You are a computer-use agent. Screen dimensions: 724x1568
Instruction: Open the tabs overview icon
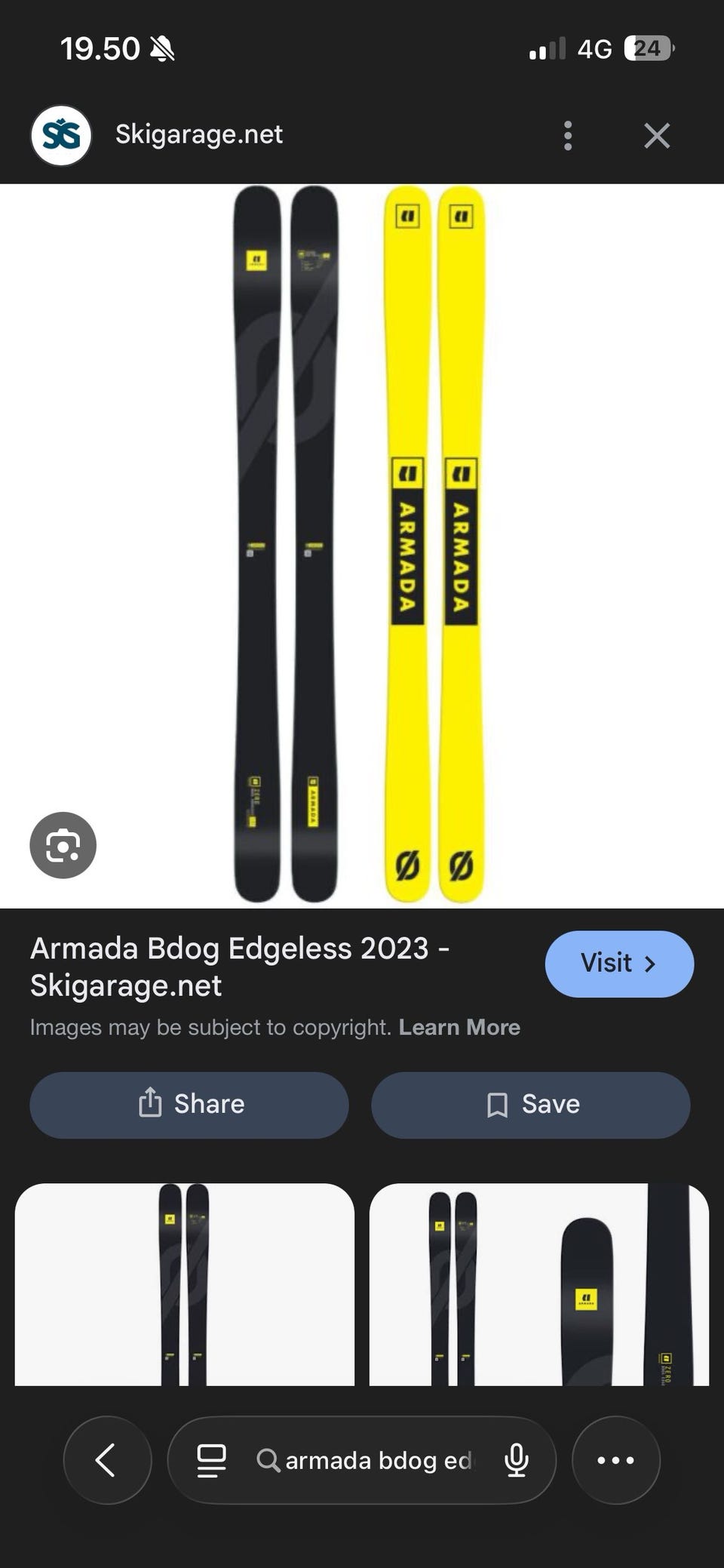211,1460
